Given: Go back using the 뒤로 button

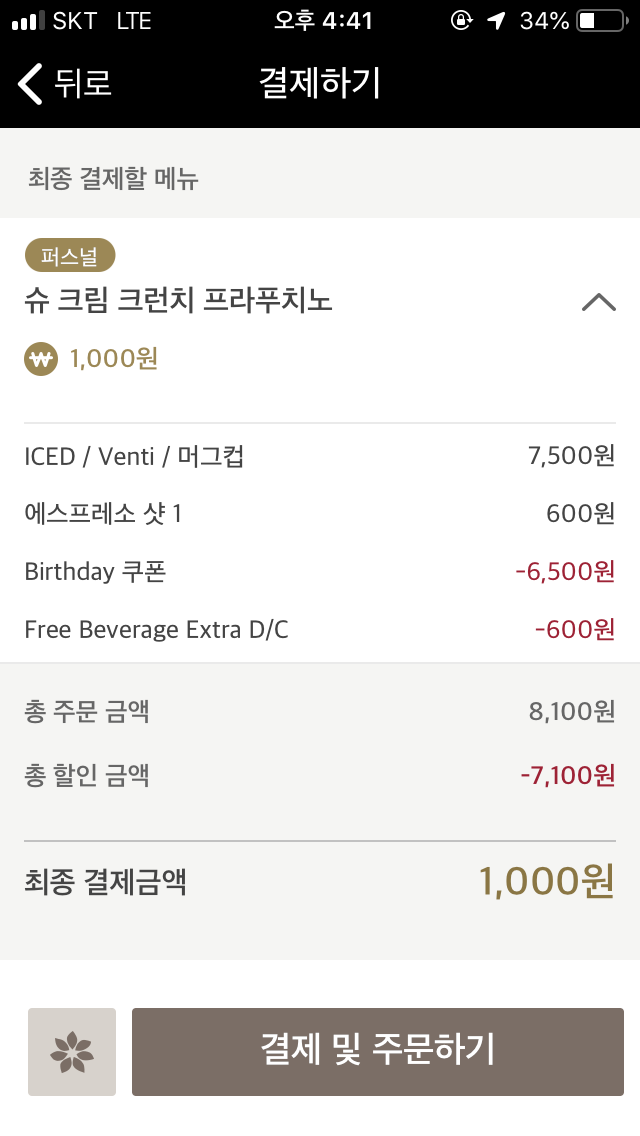Looking at the screenshot, I should click(x=65, y=83).
